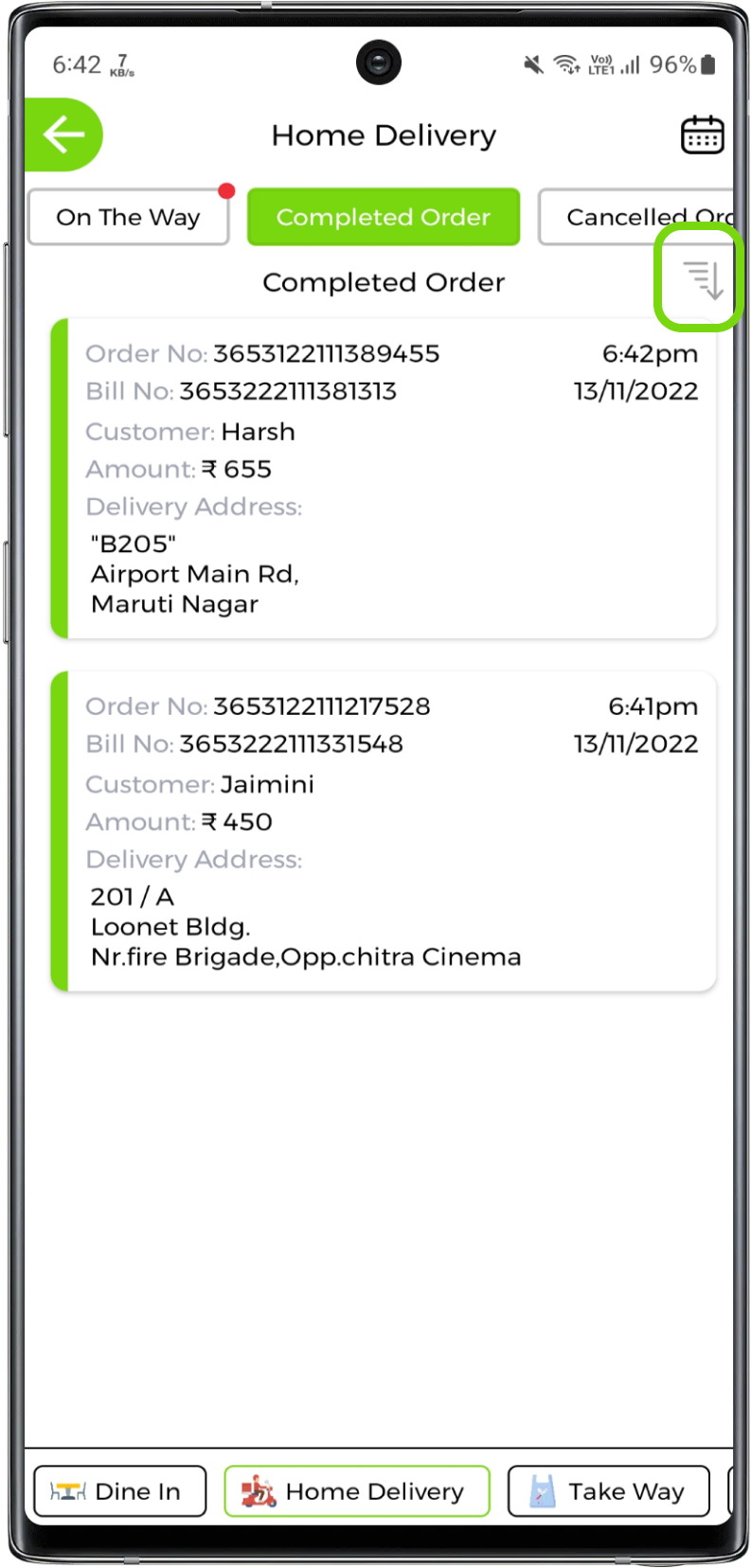Select the Completed Order tab
This screenshot has width=751, height=1568.
pos(384,217)
